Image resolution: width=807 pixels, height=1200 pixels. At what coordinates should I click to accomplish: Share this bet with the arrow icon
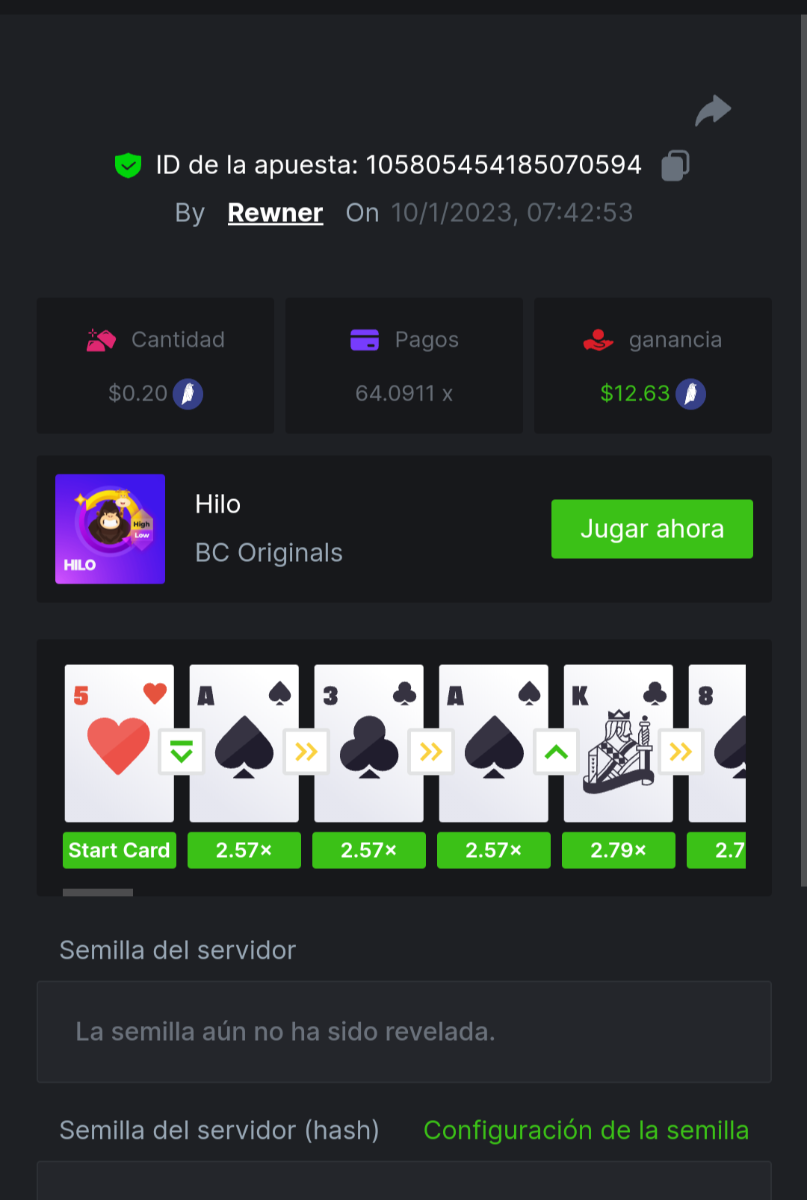point(713,110)
